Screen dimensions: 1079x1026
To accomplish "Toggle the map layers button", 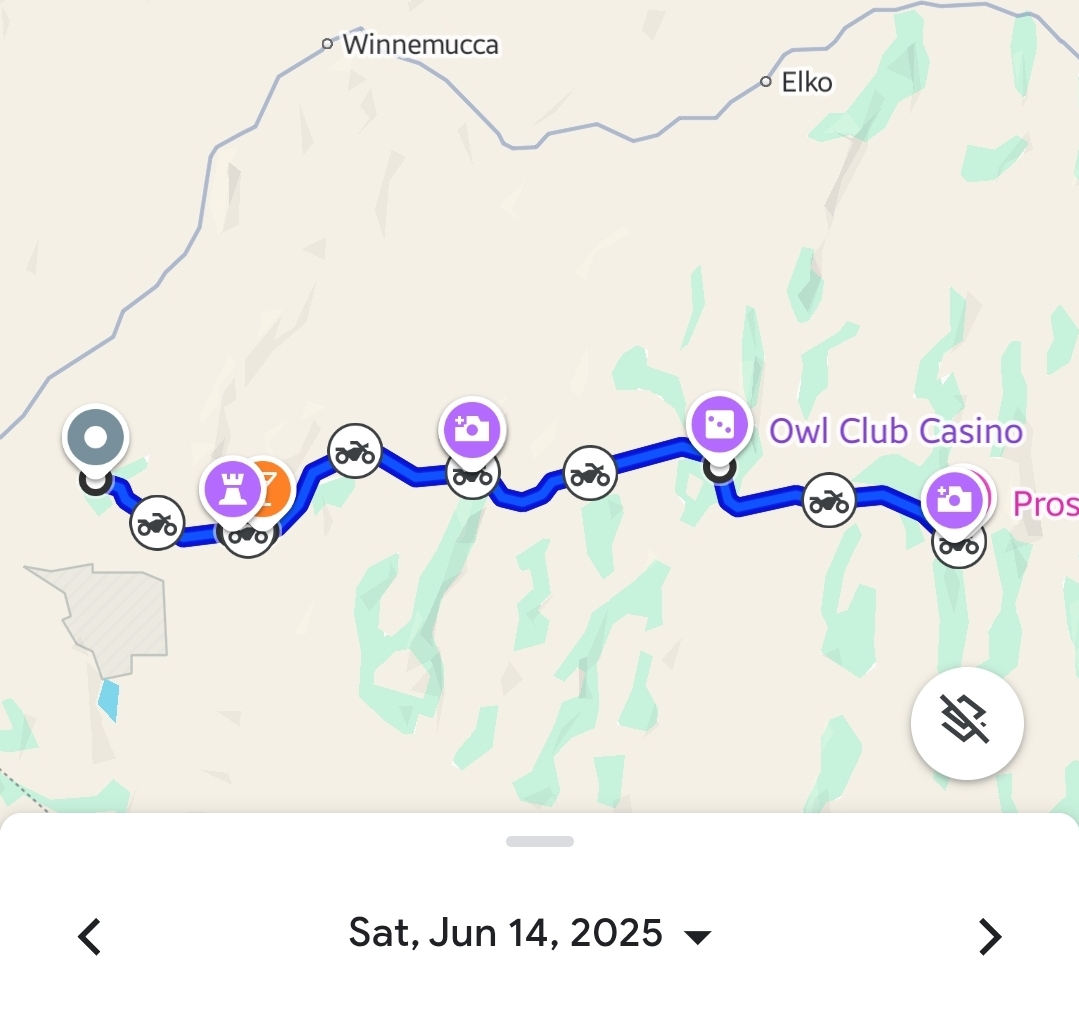I will coord(966,723).
